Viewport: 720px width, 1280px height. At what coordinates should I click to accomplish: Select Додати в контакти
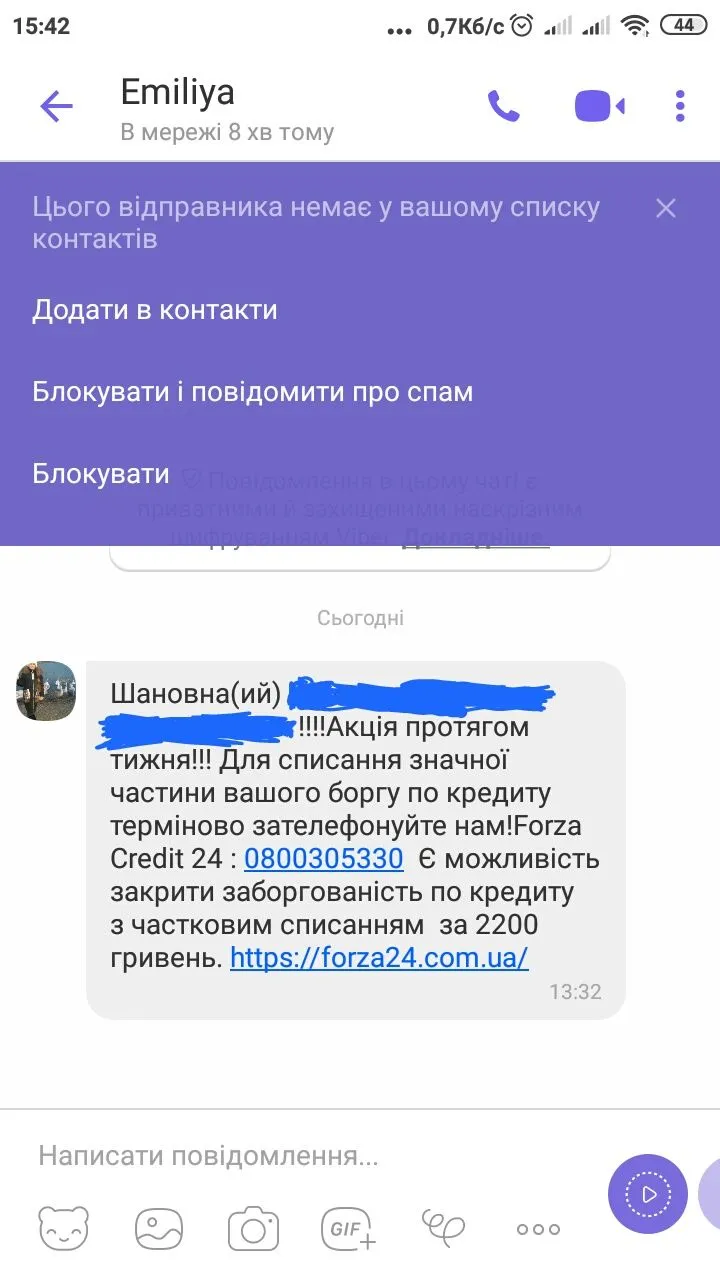[155, 310]
